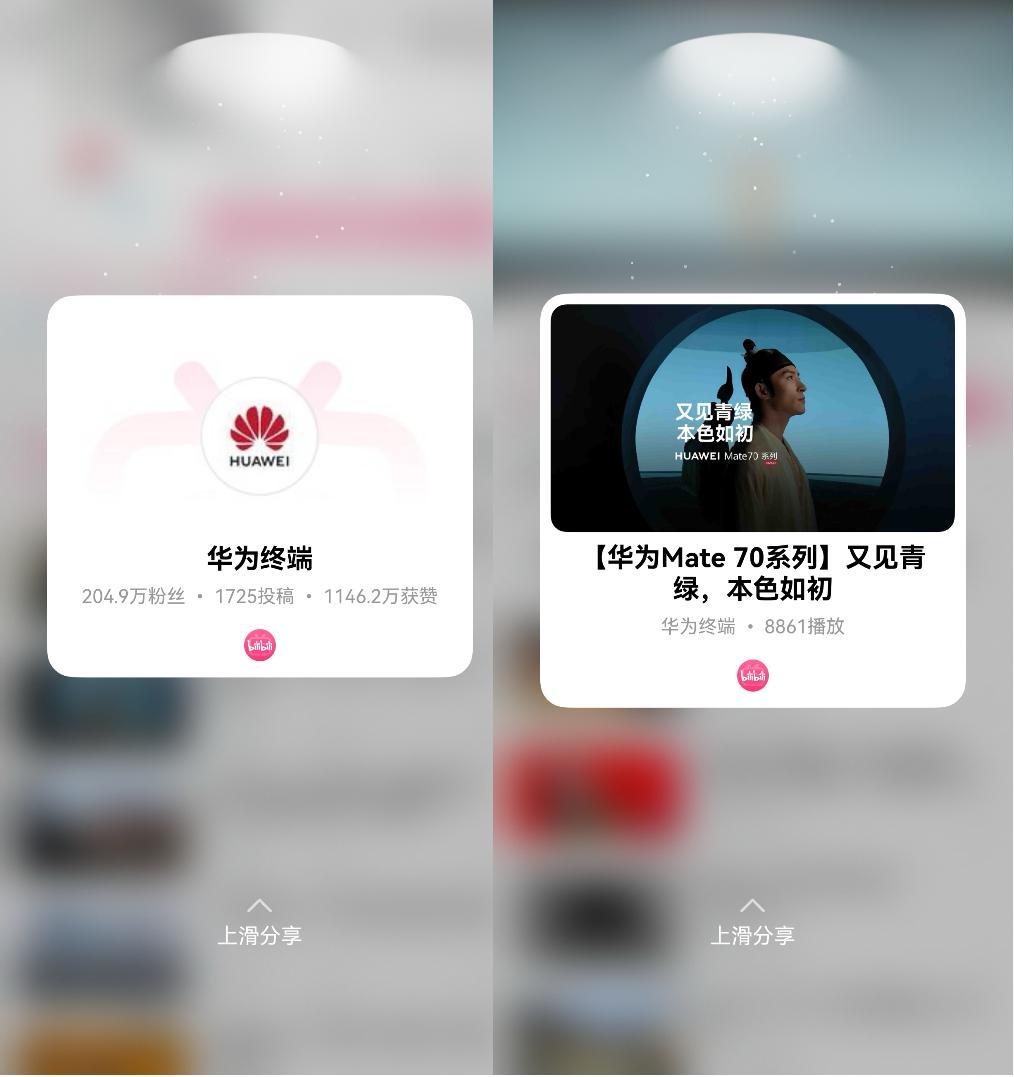Tap the 华为终端 profile share card
This screenshot has height=1077, width=1014.
tap(259, 486)
